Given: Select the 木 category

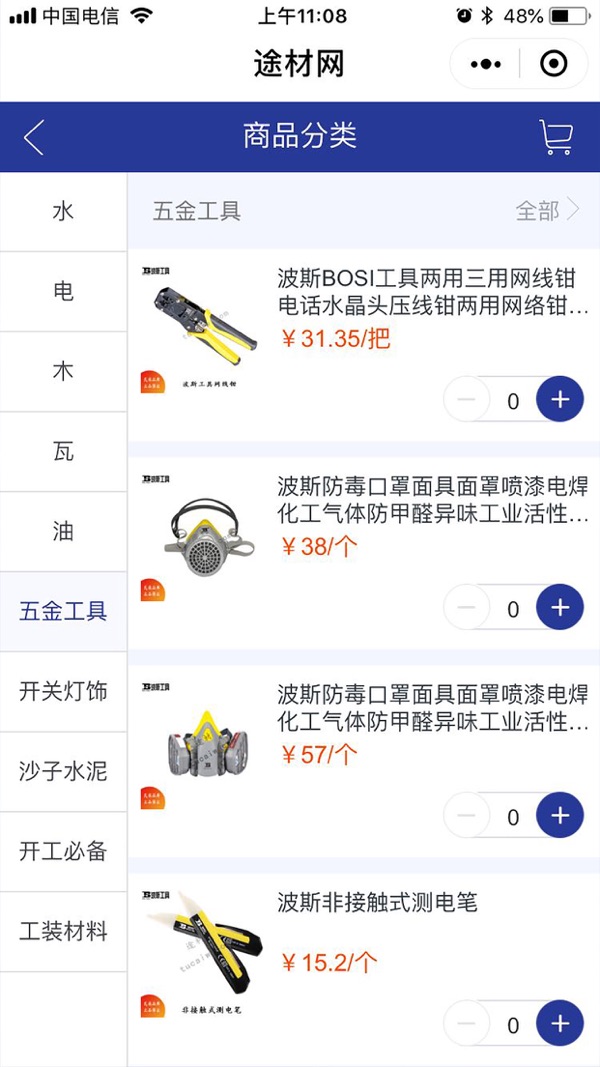Looking at the screenshot, I should [x=63, y=371].
